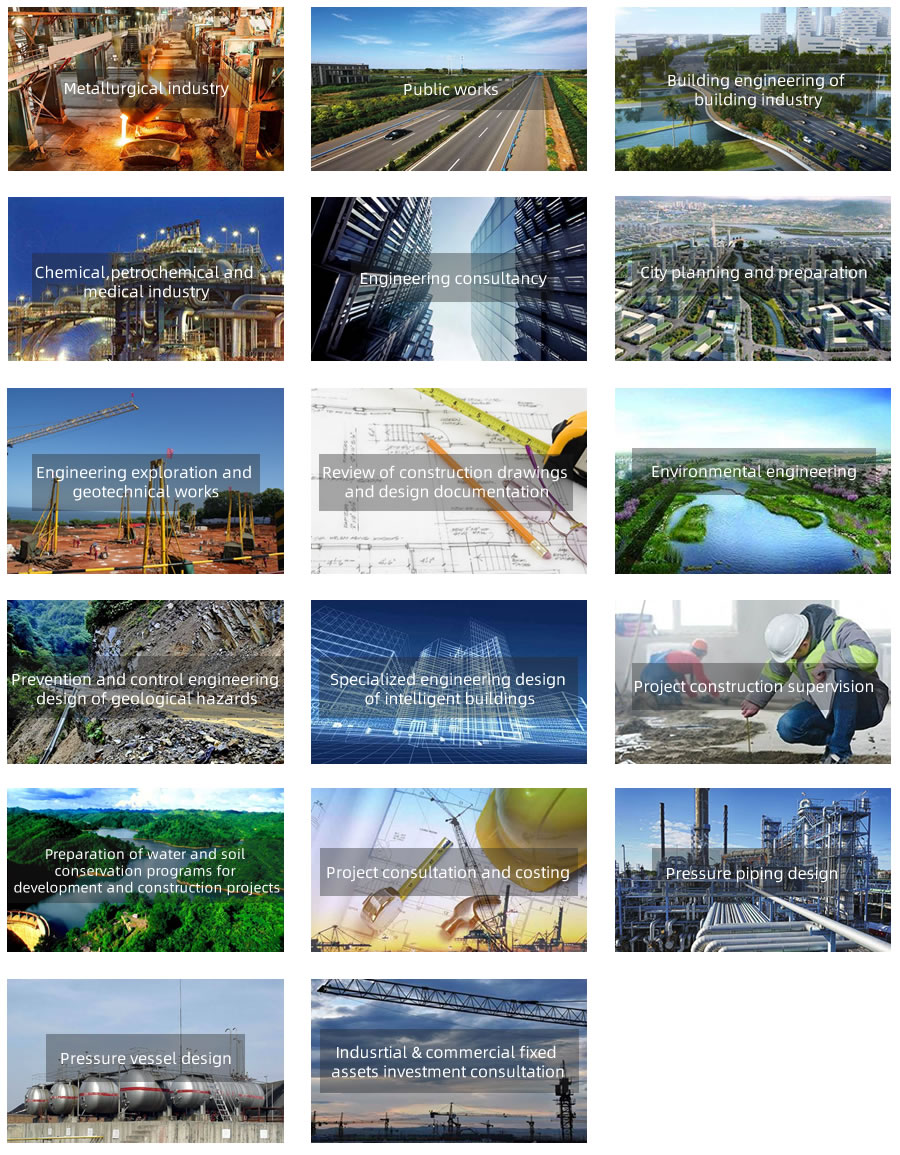The image size is (900, 1155).
Task: Select Project consultation and costing
Action: (x=449, y=872)
